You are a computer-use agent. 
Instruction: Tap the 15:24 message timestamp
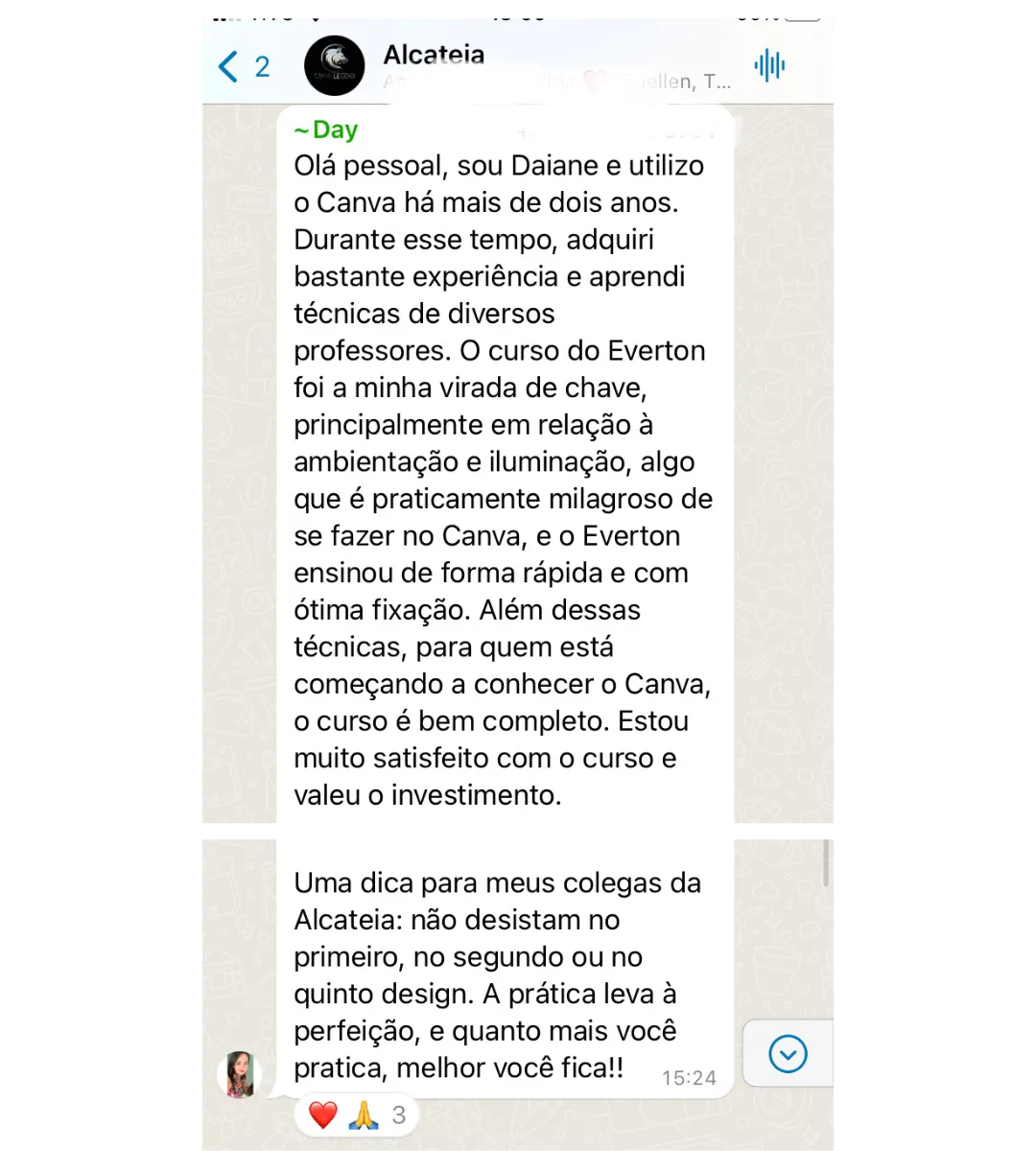click(x=689, y=1078)
